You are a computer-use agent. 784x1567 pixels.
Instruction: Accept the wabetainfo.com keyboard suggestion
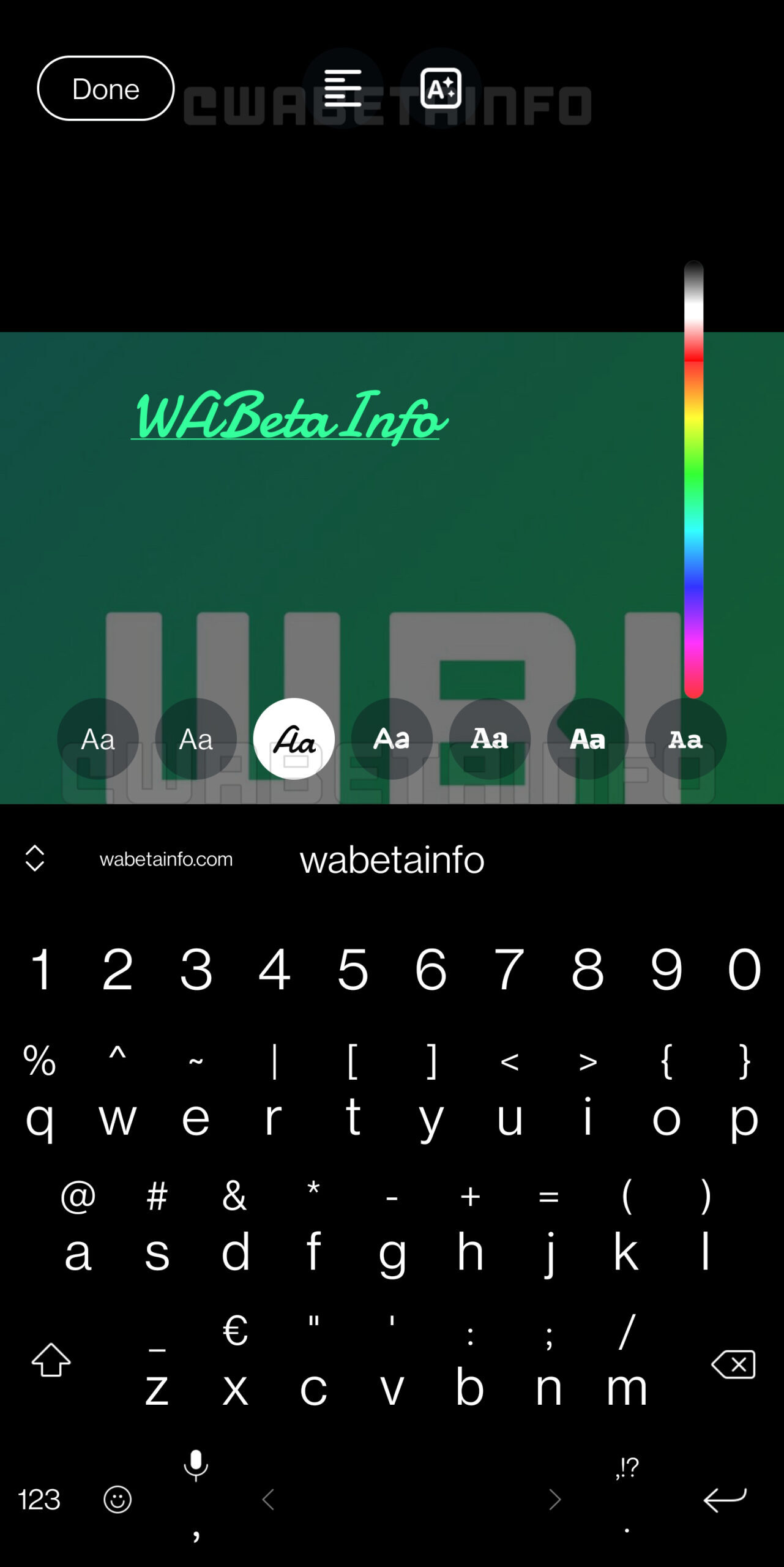pyautogui.click(x=166, y=859)
